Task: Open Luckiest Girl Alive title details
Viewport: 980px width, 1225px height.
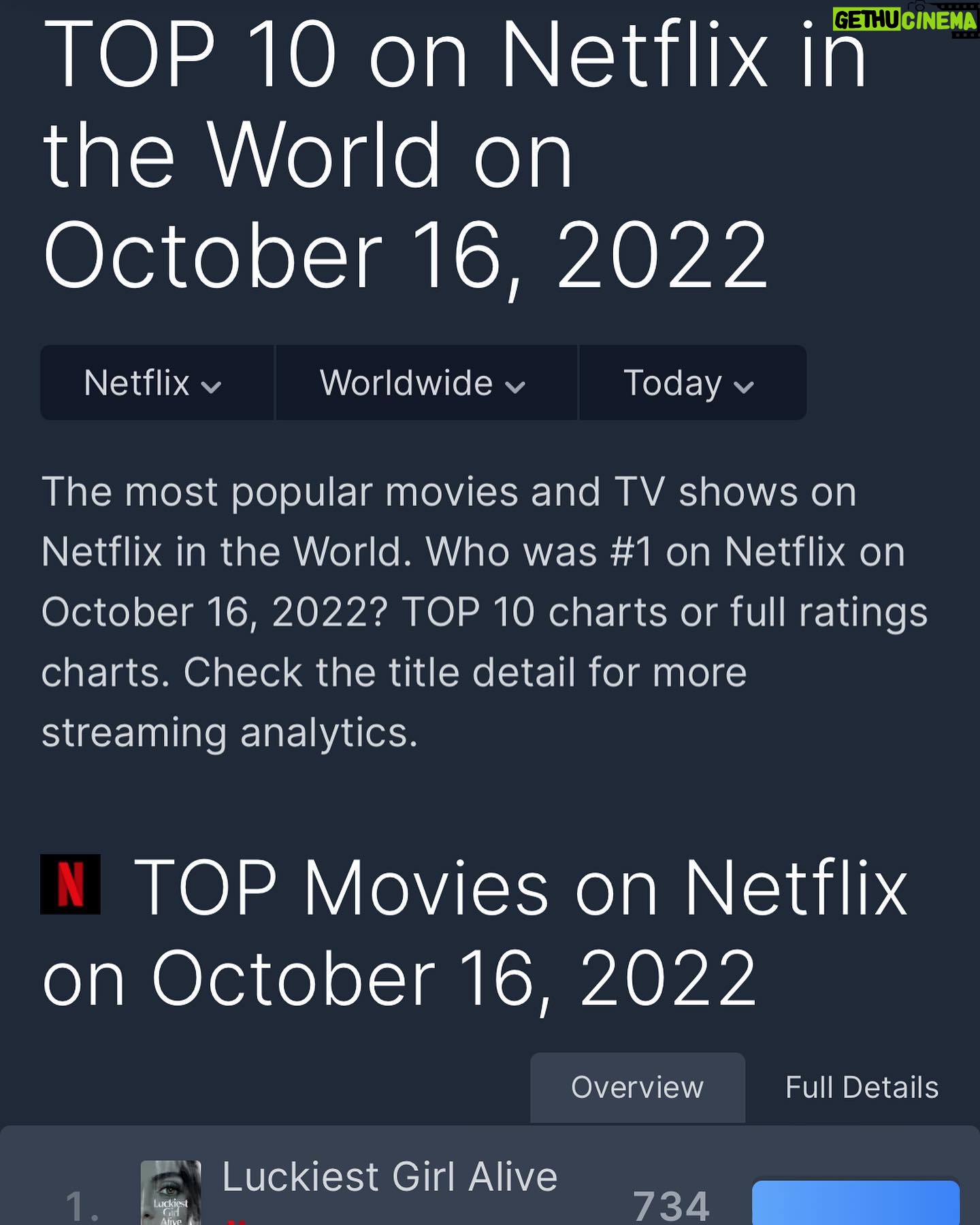Action: [x=389, y=1177]
